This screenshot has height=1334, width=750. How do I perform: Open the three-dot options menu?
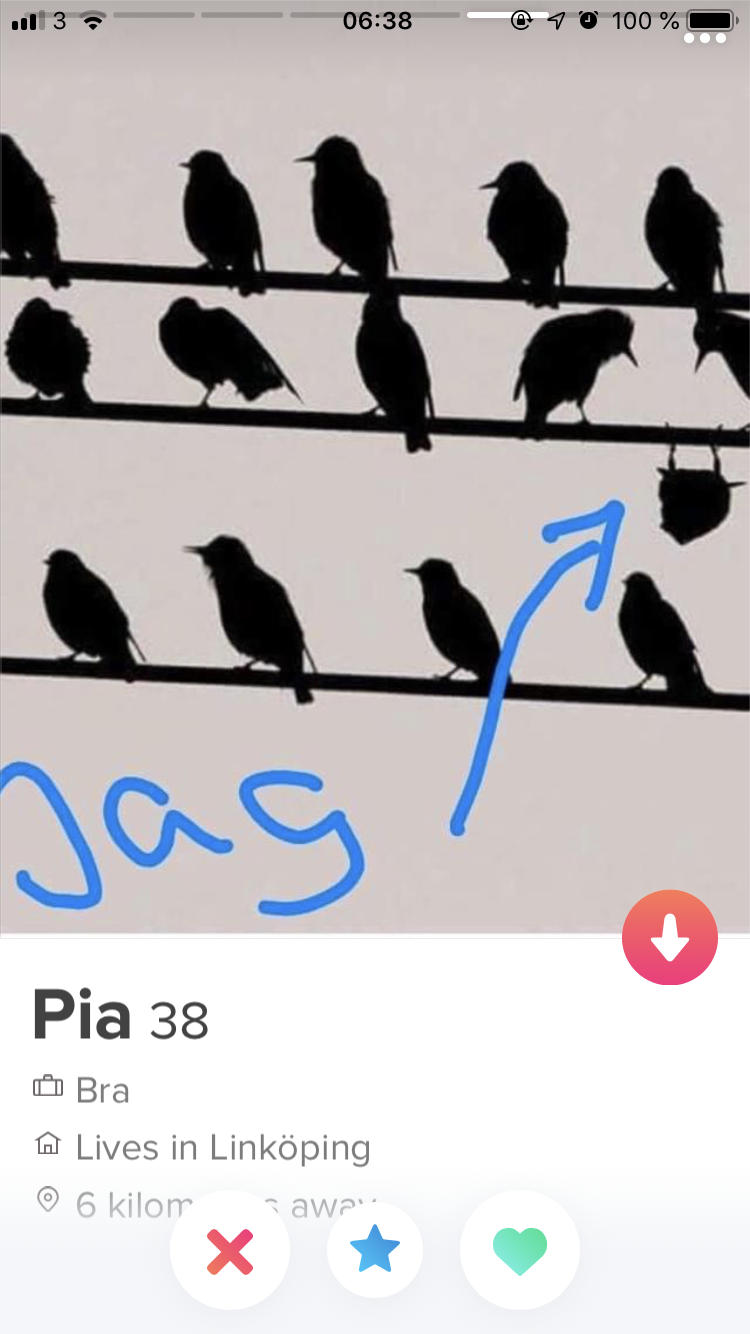pos(706,38)
